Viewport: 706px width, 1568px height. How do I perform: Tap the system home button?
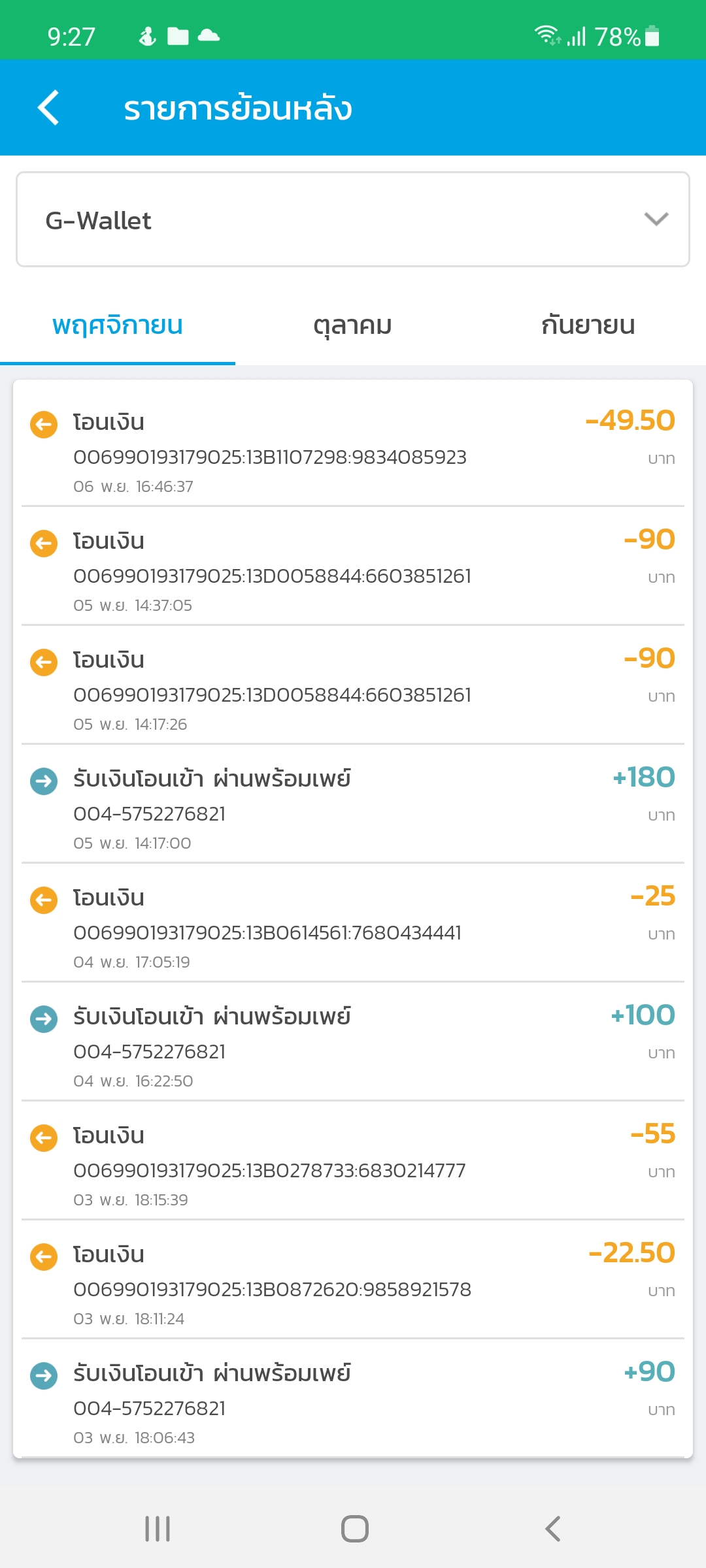[x=354, y=1529]
